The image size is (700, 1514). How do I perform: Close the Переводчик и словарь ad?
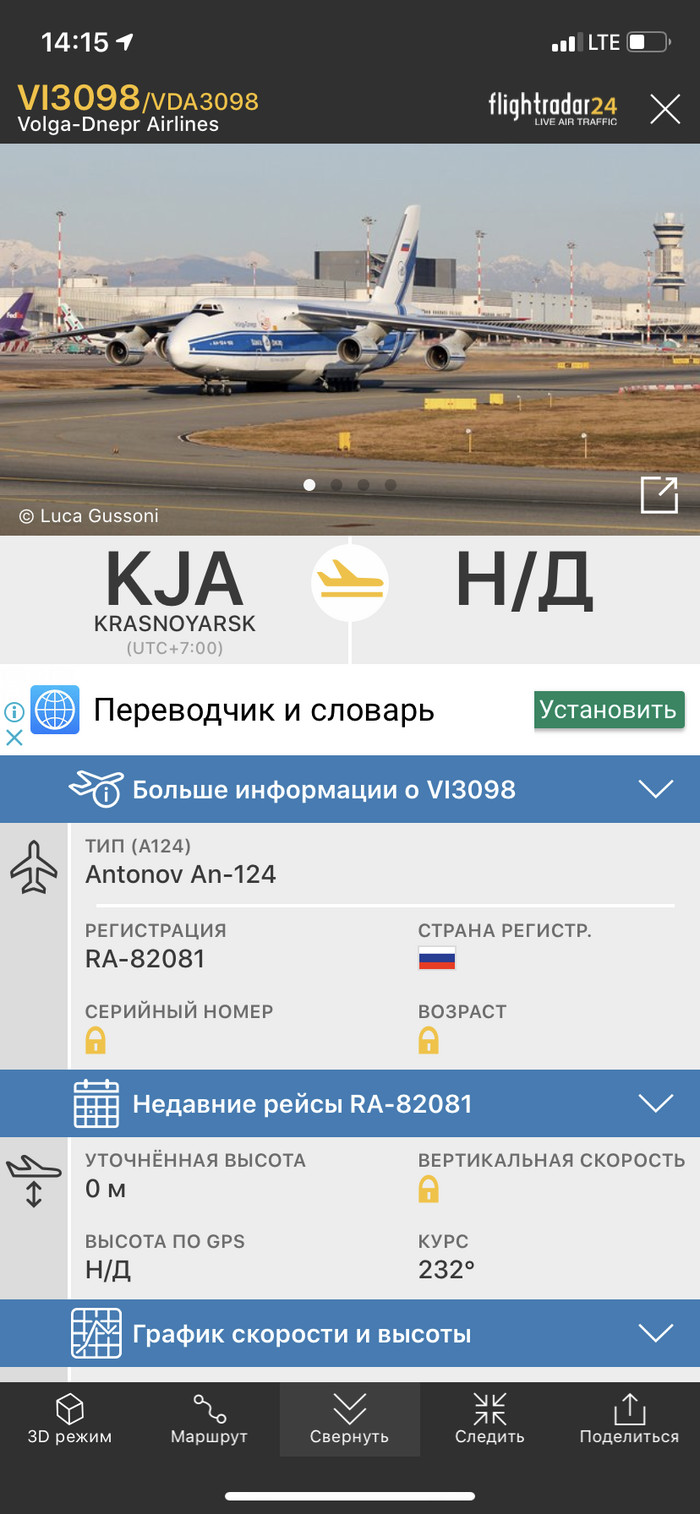14,738
